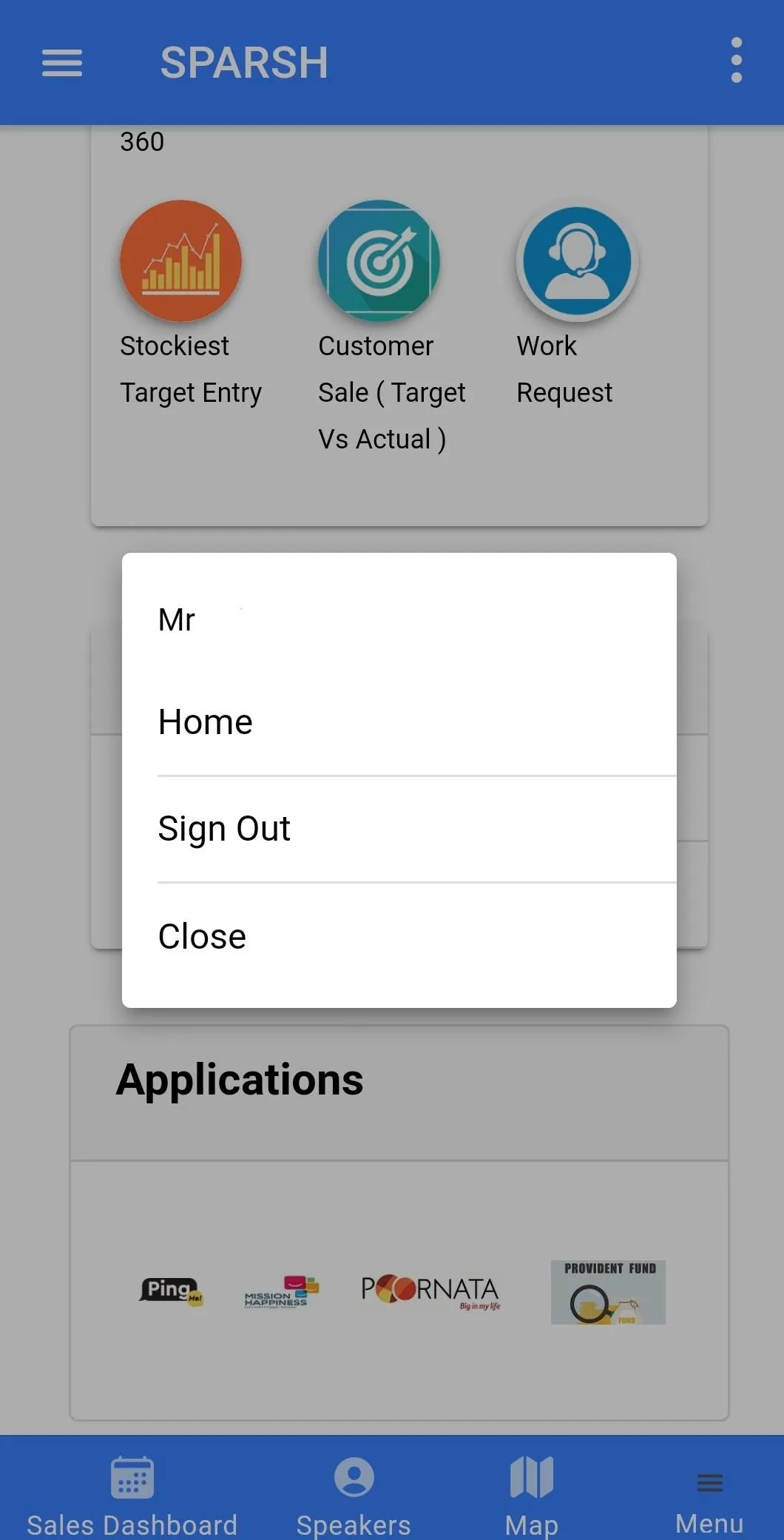The width and height of the screenshot is (784, 1540).
Task: Launch the Mission Happiness application
Action: click(281, 1292)
